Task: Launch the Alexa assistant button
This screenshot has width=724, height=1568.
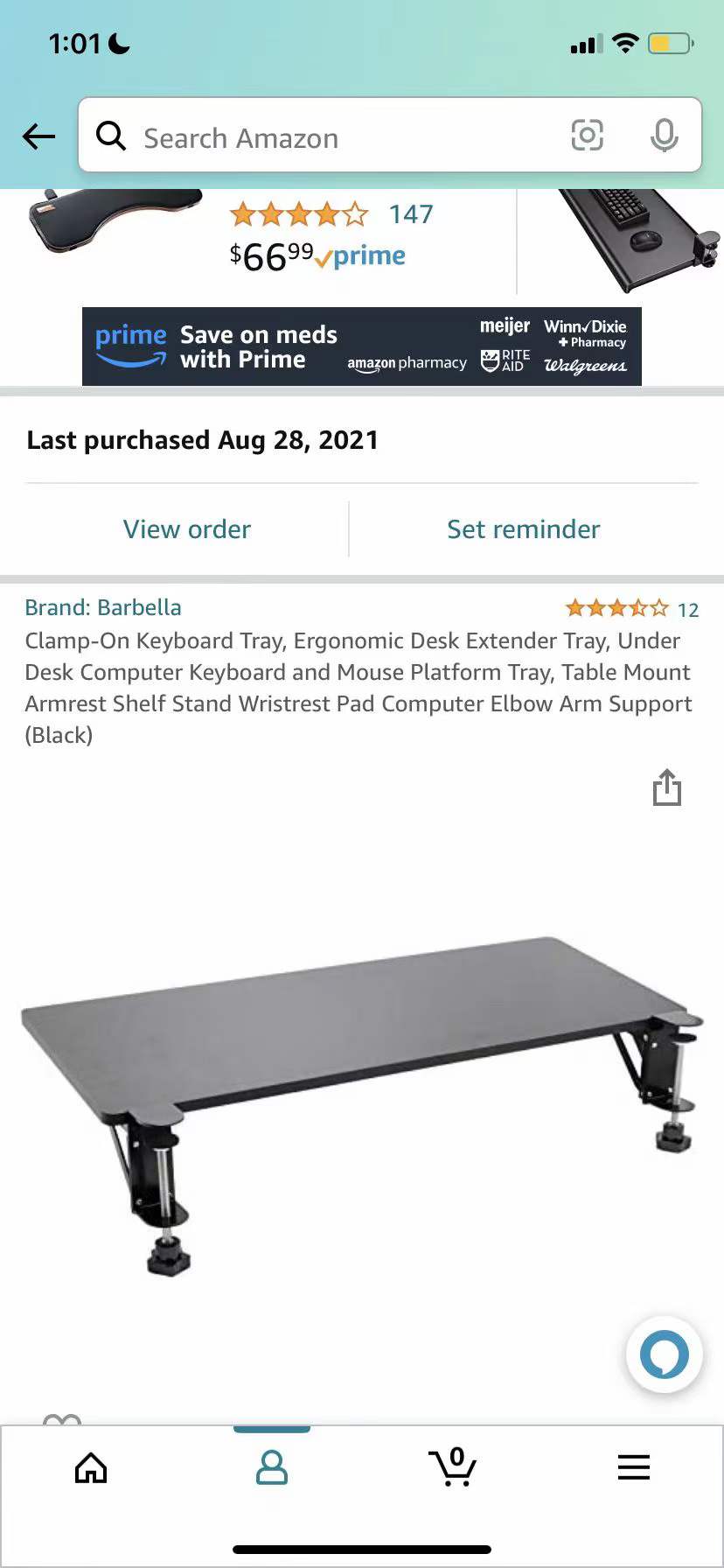Action: 664,1354
